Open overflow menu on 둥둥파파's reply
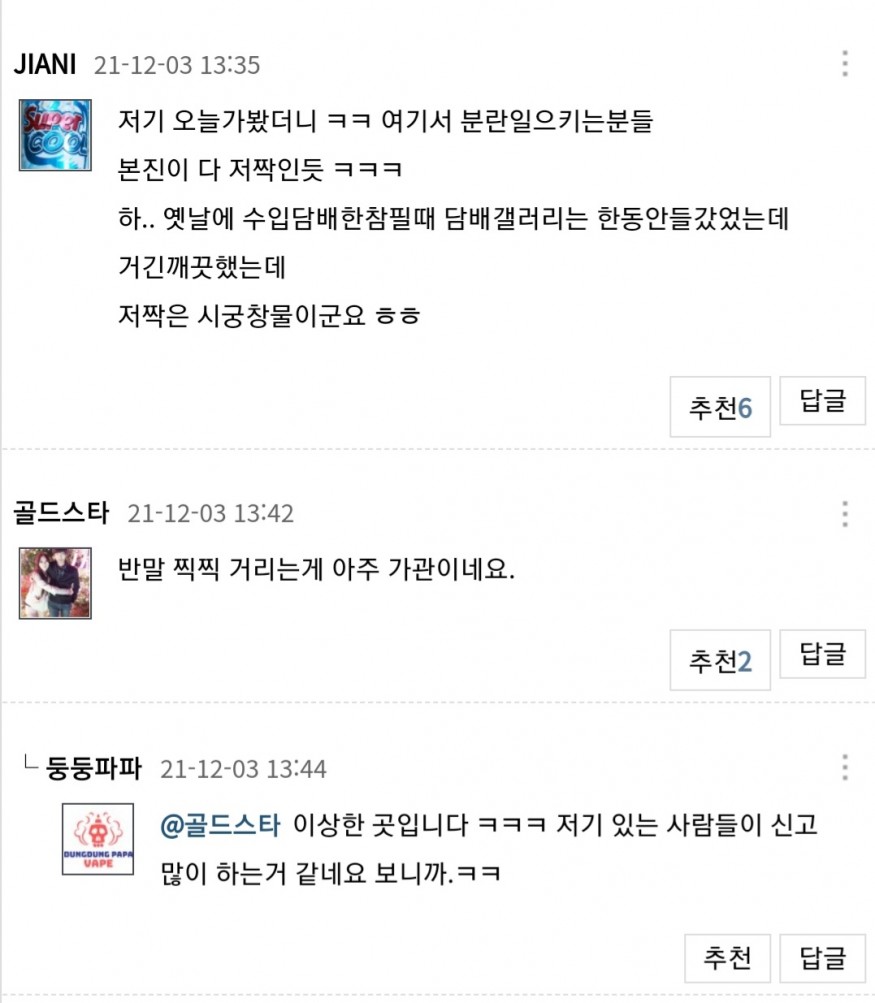Screen dimensions: 875x1003 [x=845, y=768]
